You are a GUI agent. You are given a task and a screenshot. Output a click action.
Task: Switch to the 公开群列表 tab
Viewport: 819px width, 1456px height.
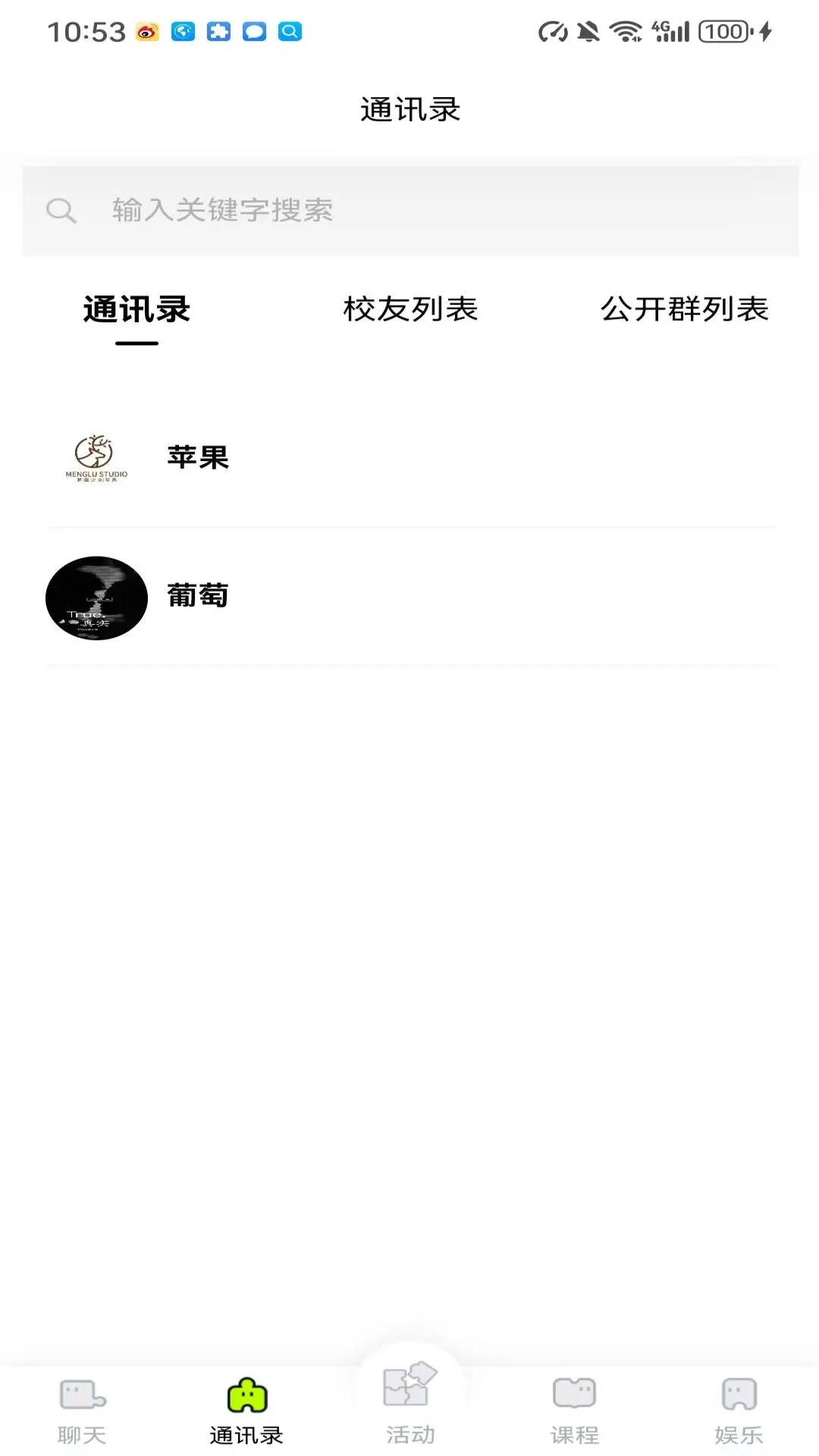(686, 309)
